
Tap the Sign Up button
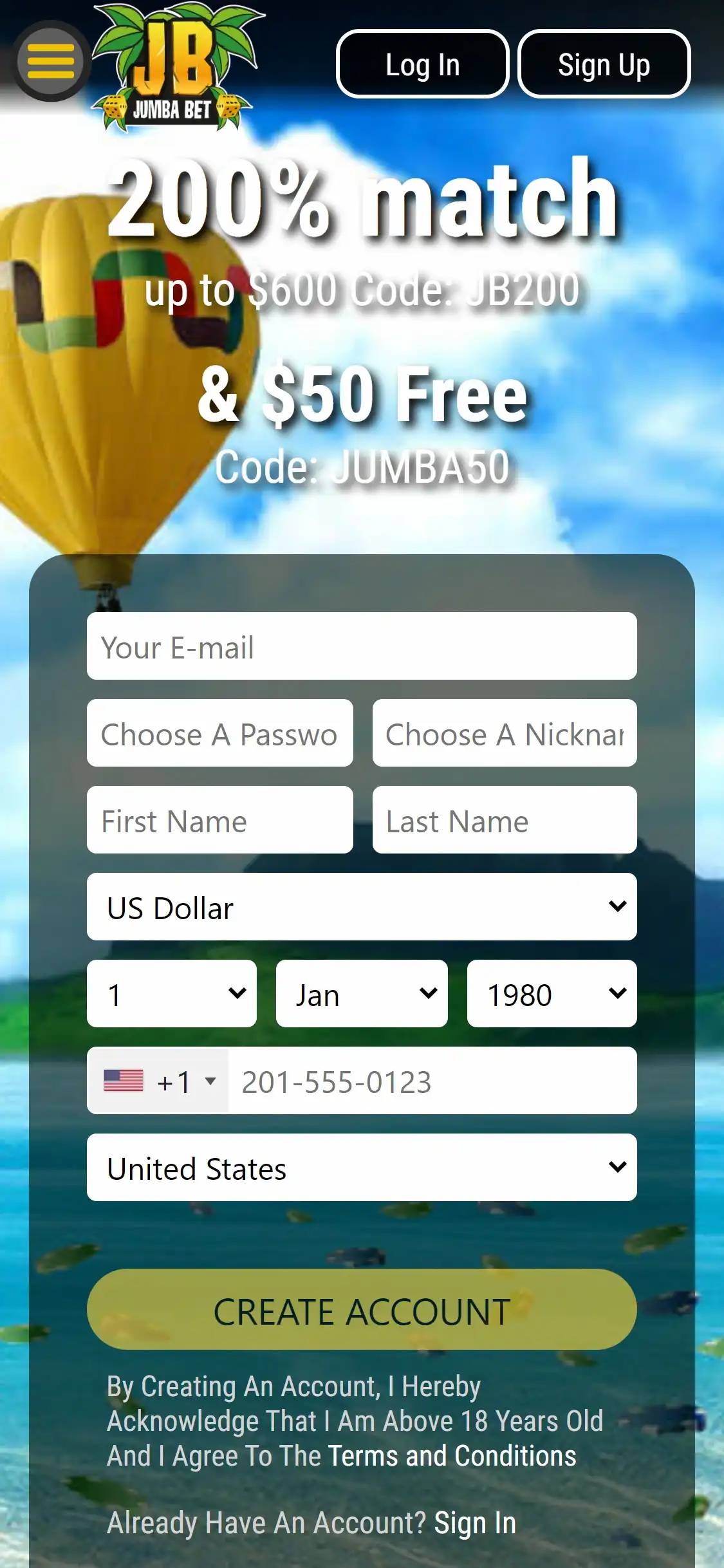coord(604,64)
